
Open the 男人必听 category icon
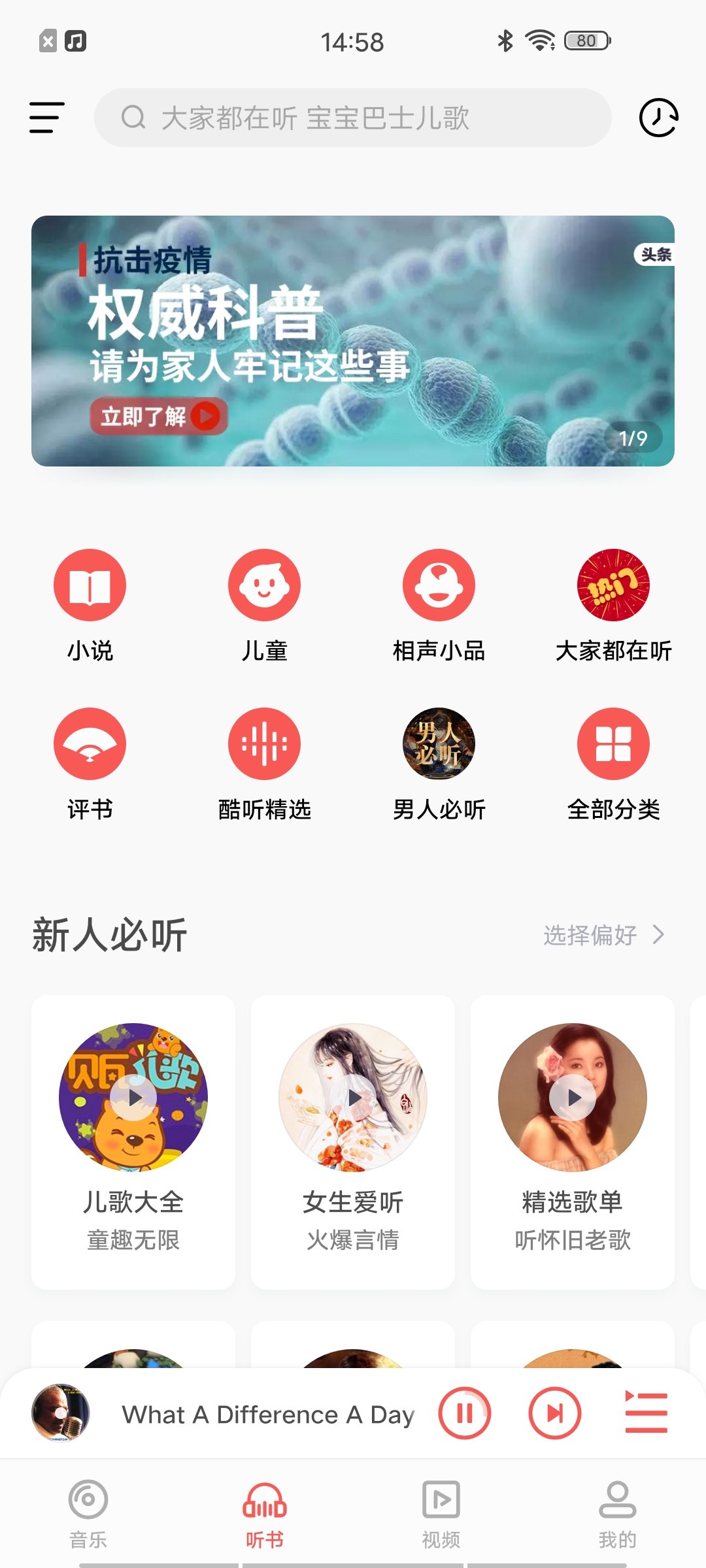[x=439, y=743]
